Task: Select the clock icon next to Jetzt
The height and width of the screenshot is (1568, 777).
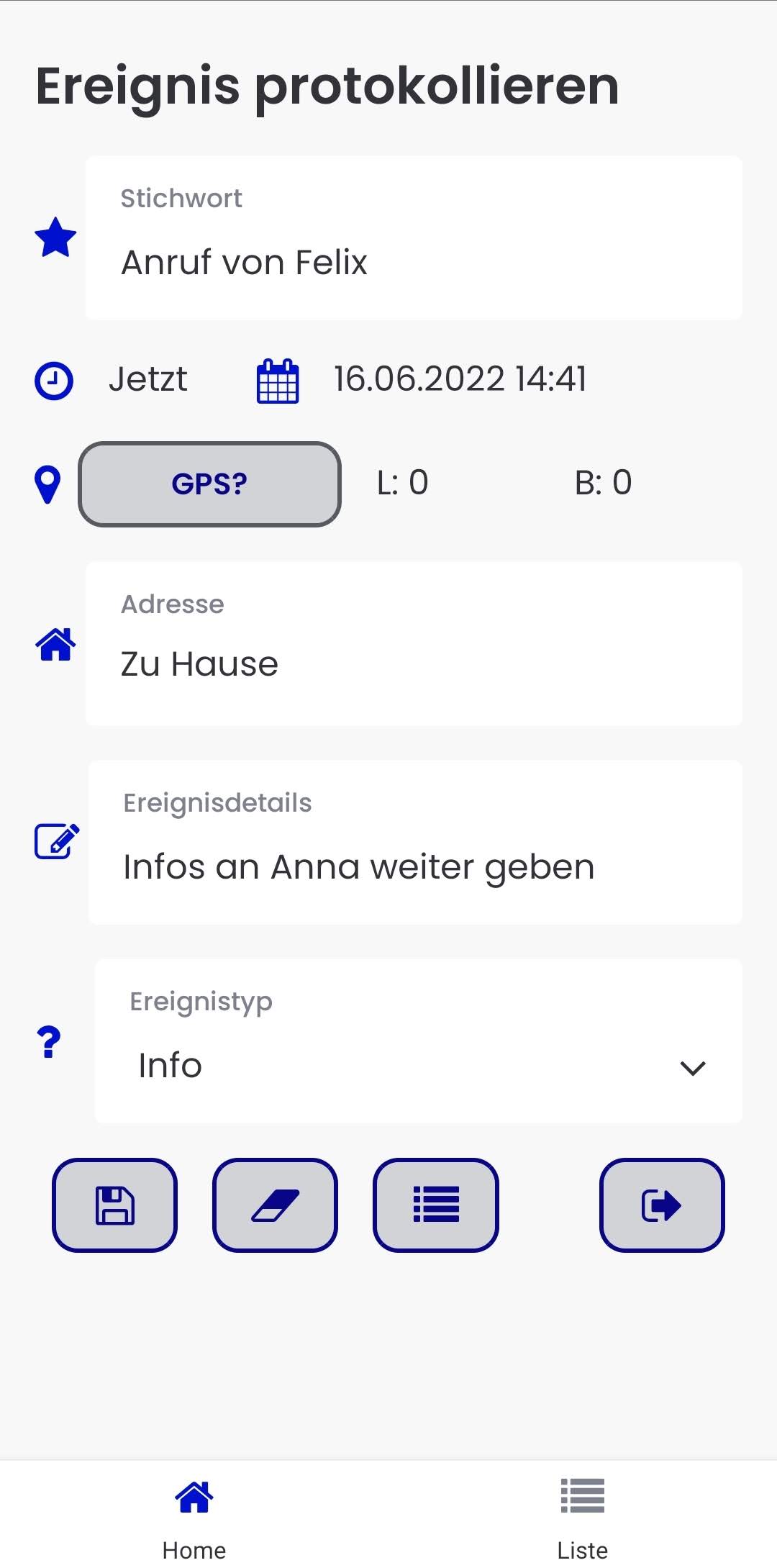Action: [53, 381]
